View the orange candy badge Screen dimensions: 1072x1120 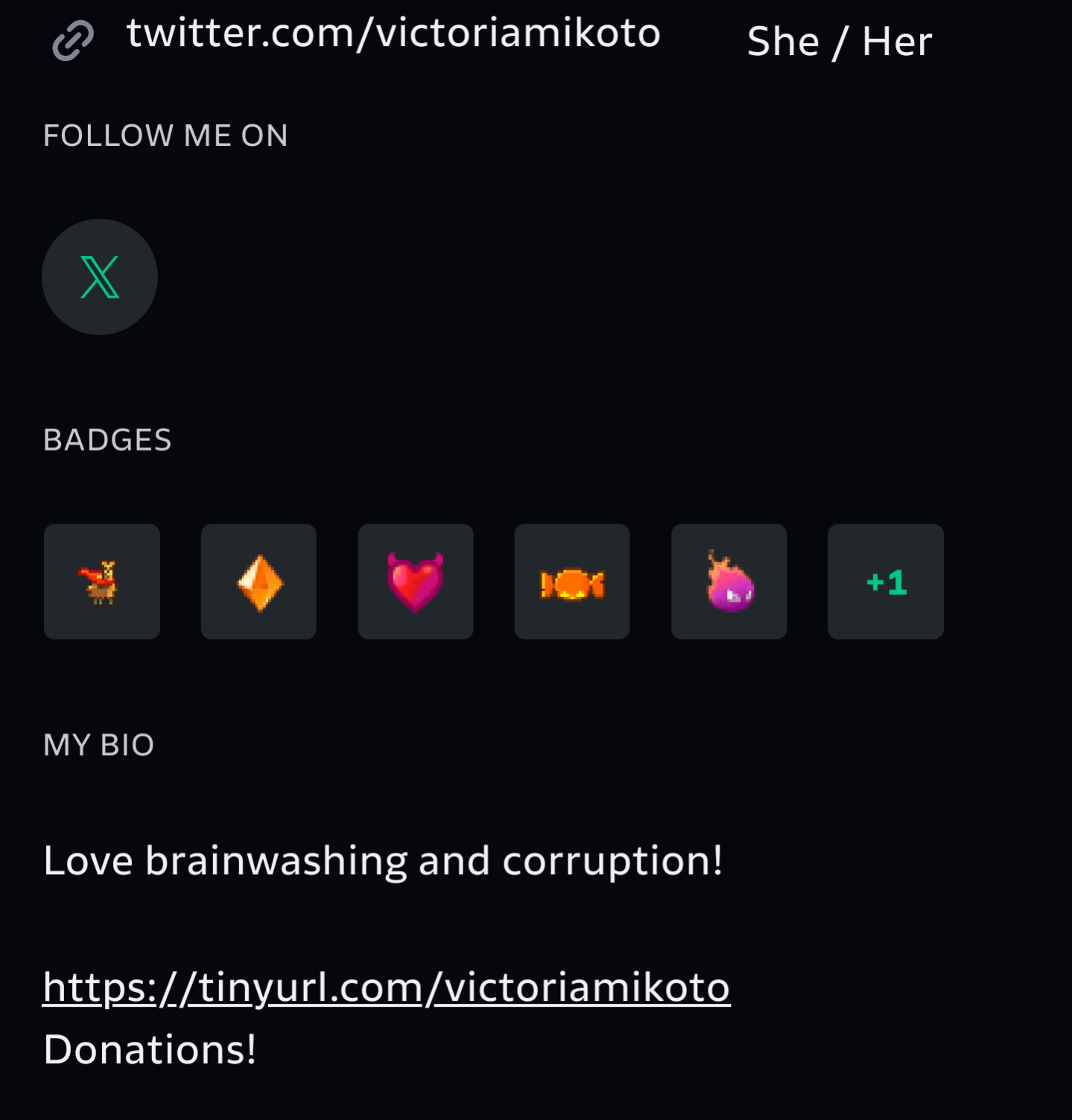pyautogui.click(x=572, y=582)
